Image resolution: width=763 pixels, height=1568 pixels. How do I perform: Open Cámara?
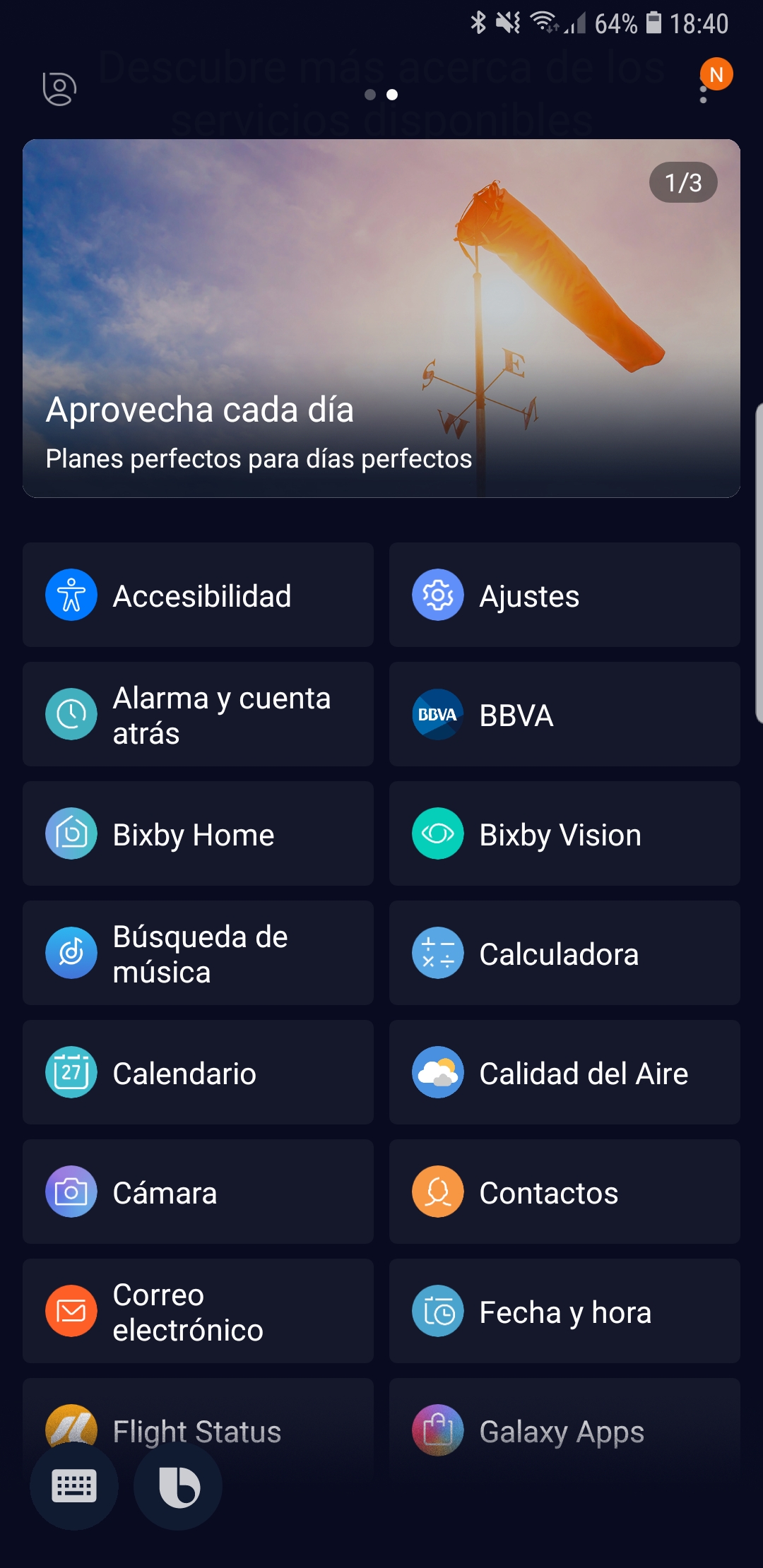tap(198, 1192)
